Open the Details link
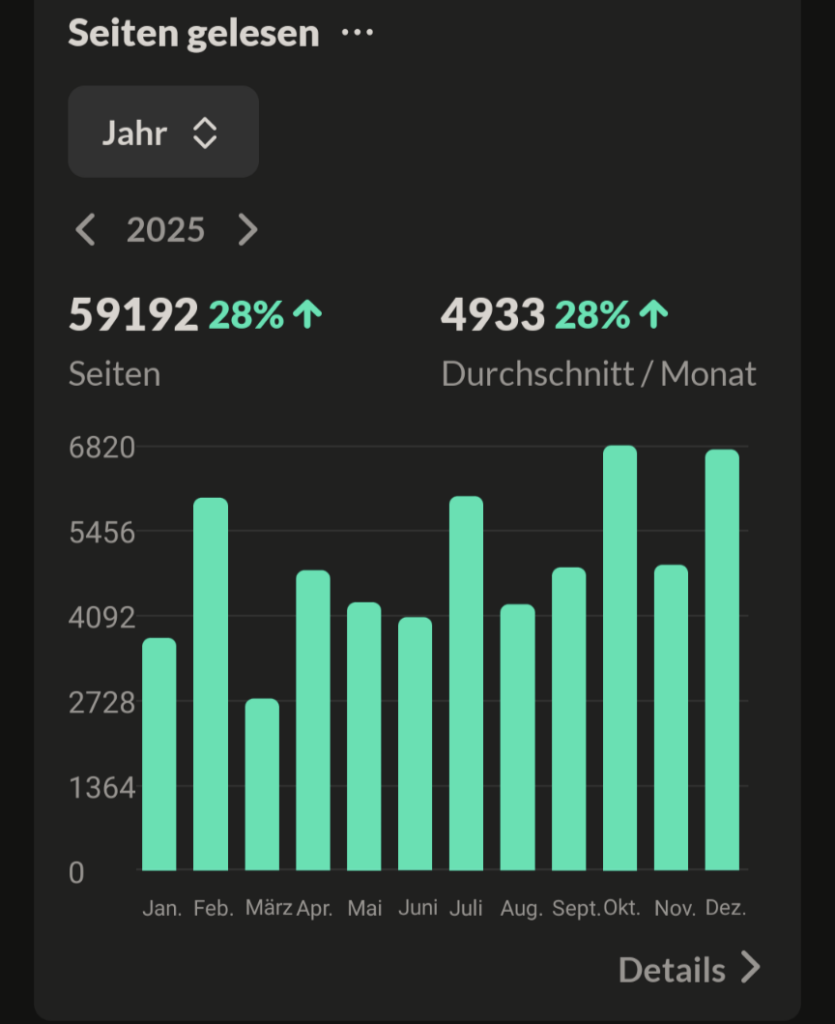The image size is (835, 1024). coord(689,968)
